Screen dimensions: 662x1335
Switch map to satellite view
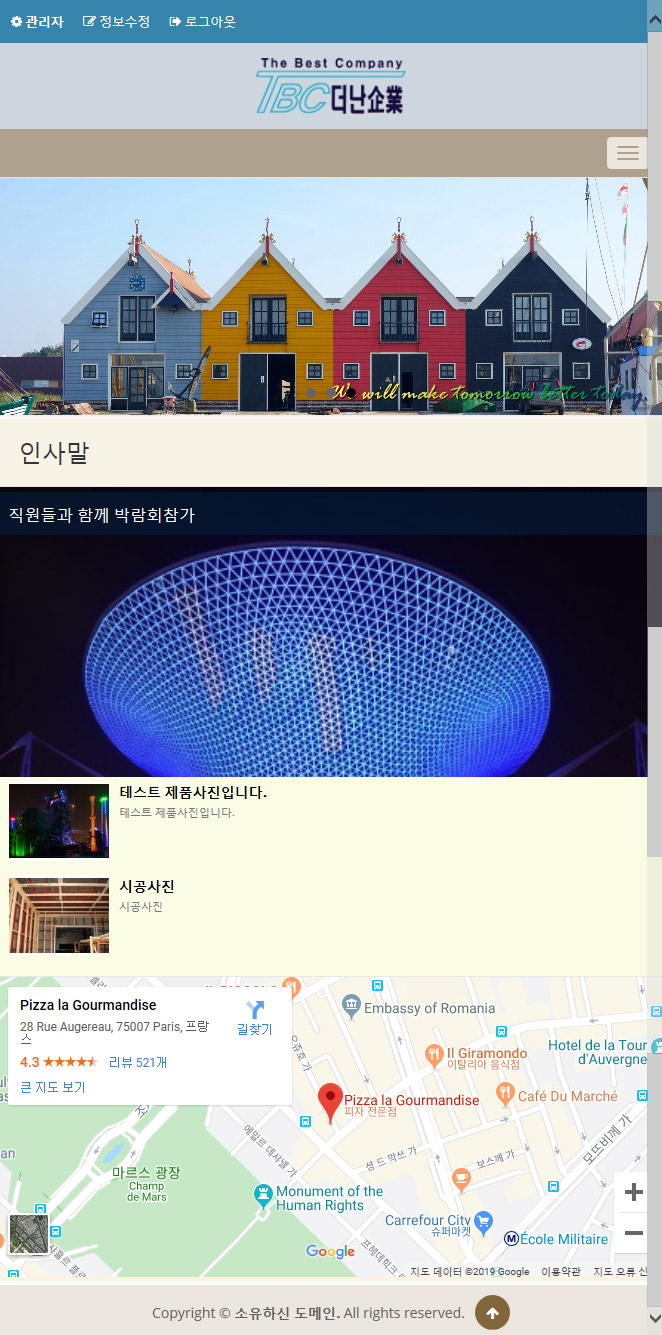click(28, 1234)
